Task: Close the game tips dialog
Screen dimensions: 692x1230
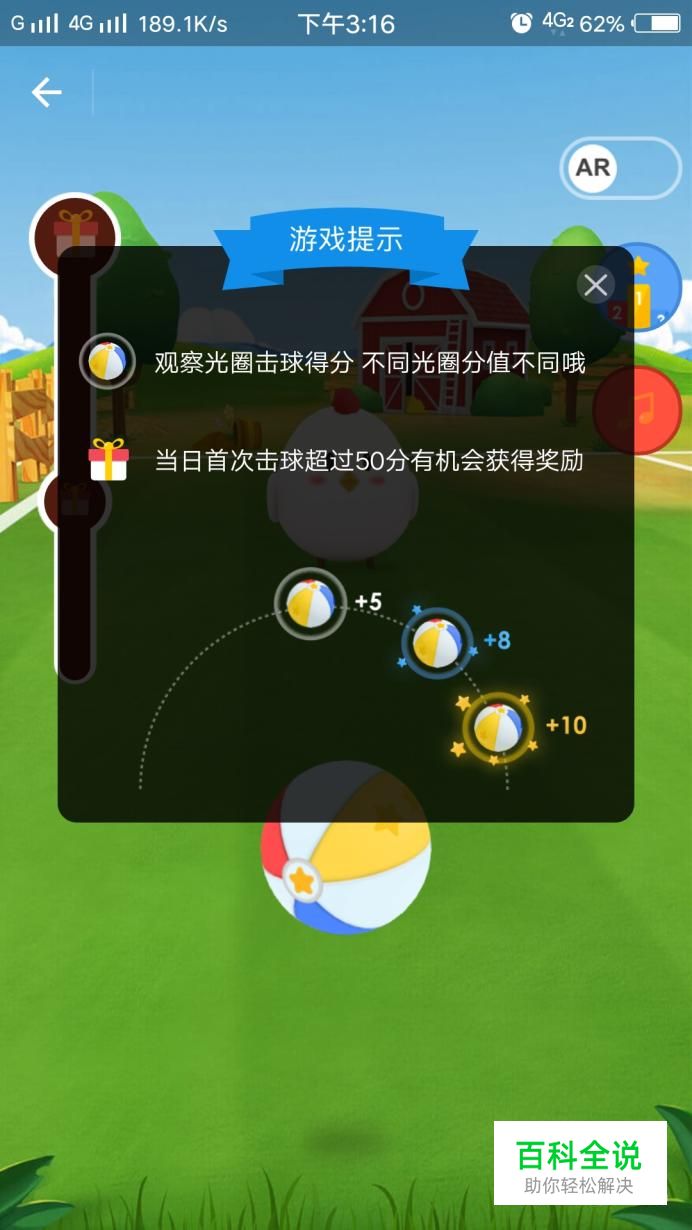Action: point(596,286)
